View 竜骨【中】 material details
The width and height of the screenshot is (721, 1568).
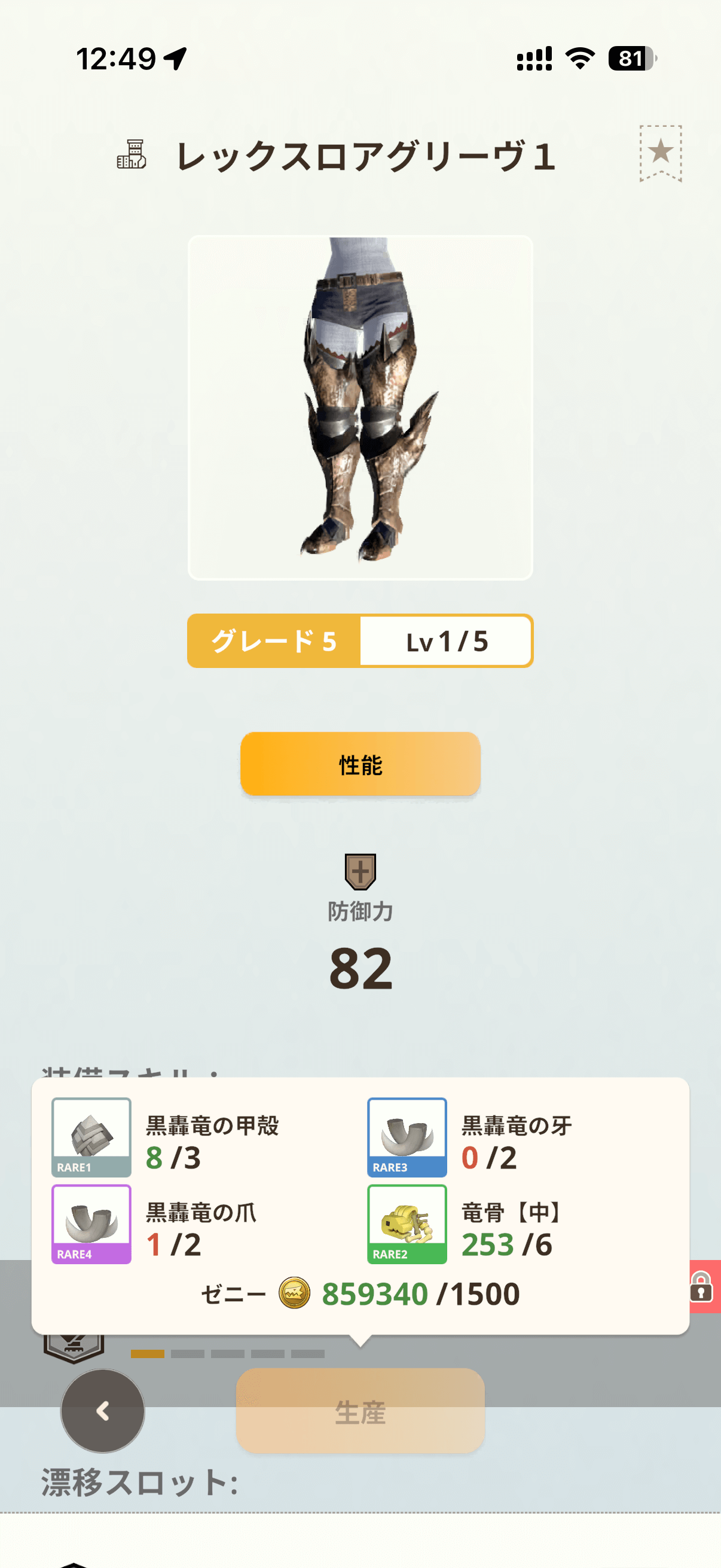tap(407, 1224)
